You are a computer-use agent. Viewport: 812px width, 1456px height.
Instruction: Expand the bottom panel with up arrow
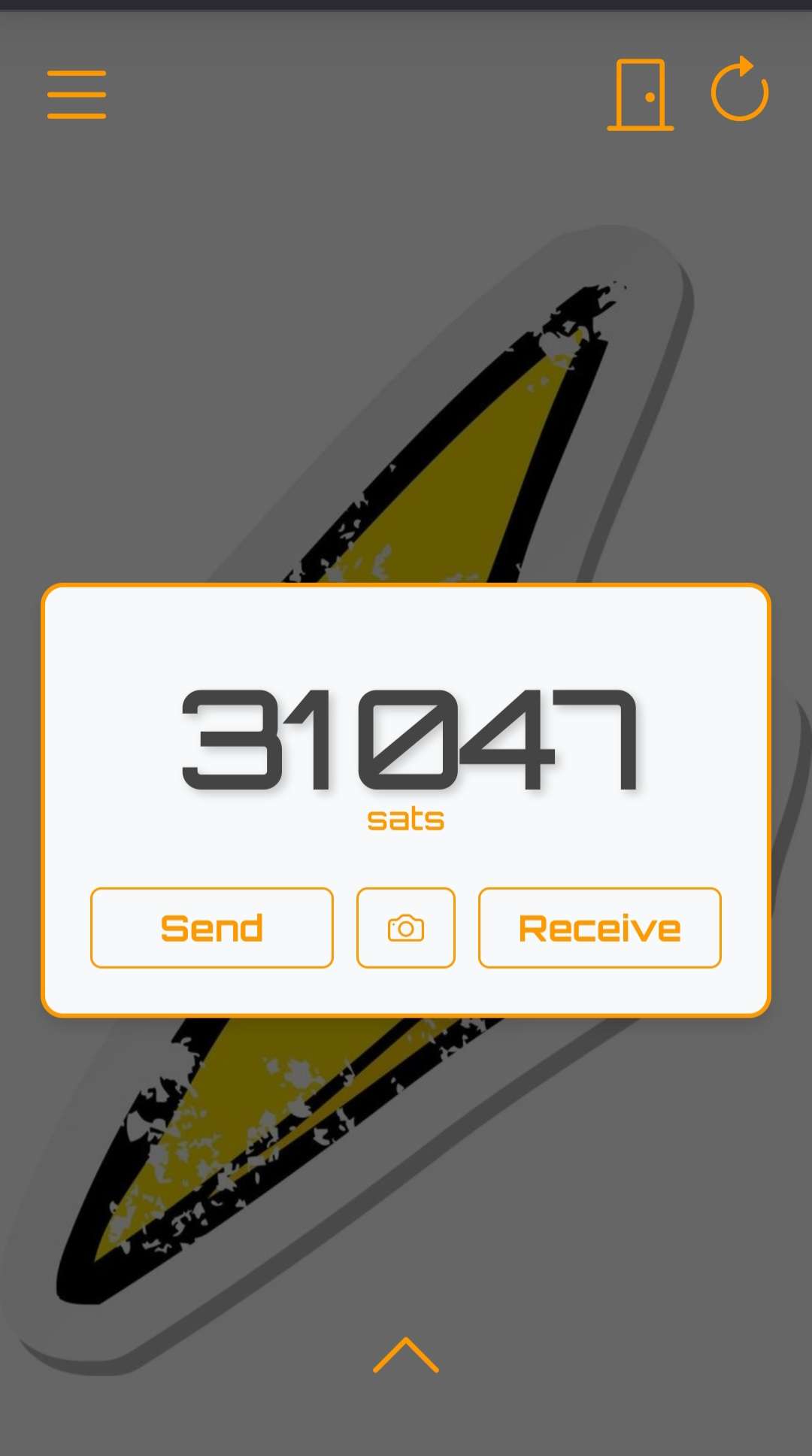[x=406, y=1355]
